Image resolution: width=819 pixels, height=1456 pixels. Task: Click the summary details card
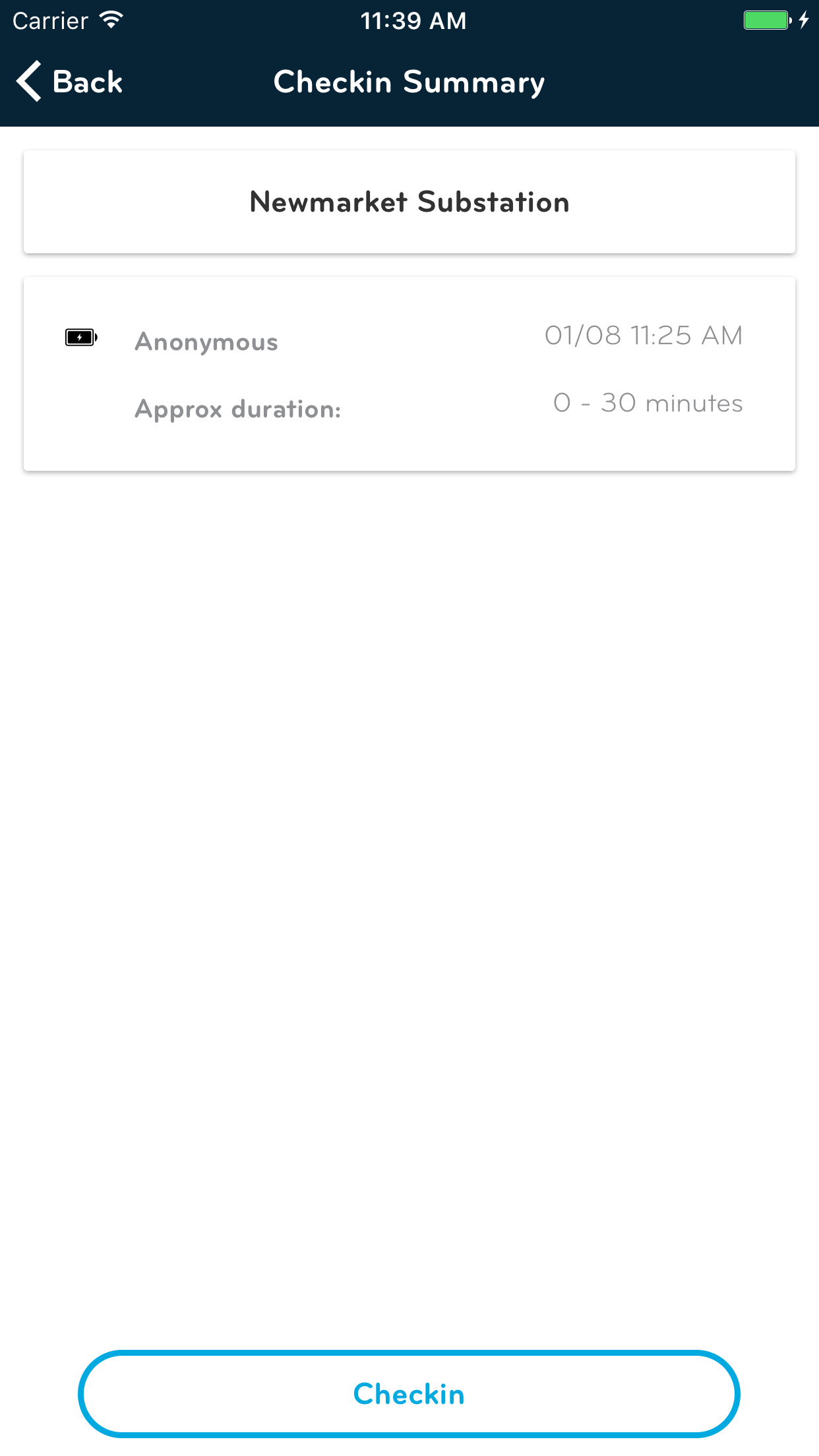409,373
